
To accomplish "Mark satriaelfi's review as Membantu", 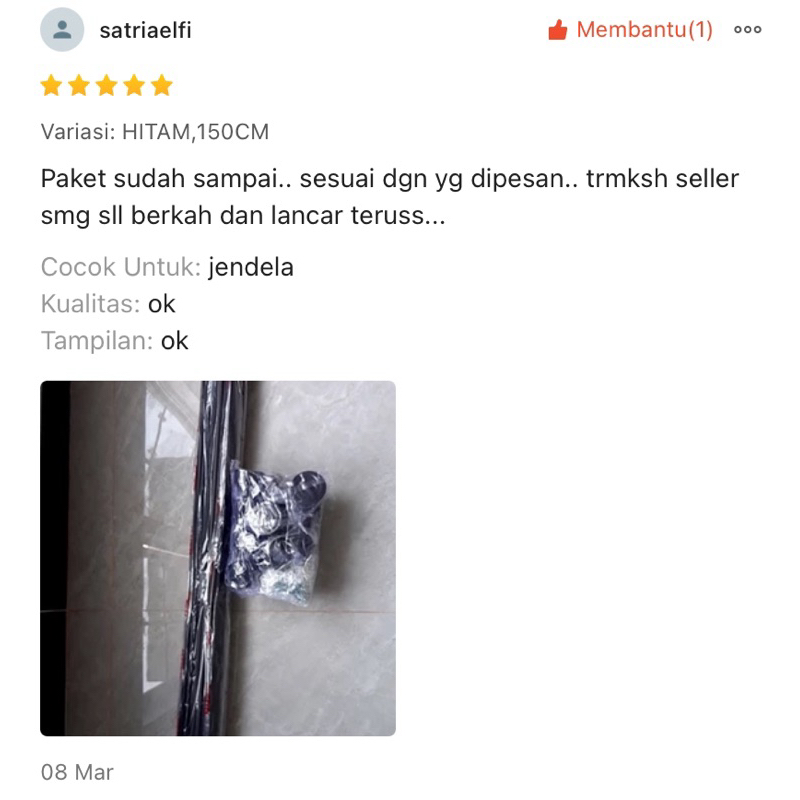I will [x=630, y=30].
